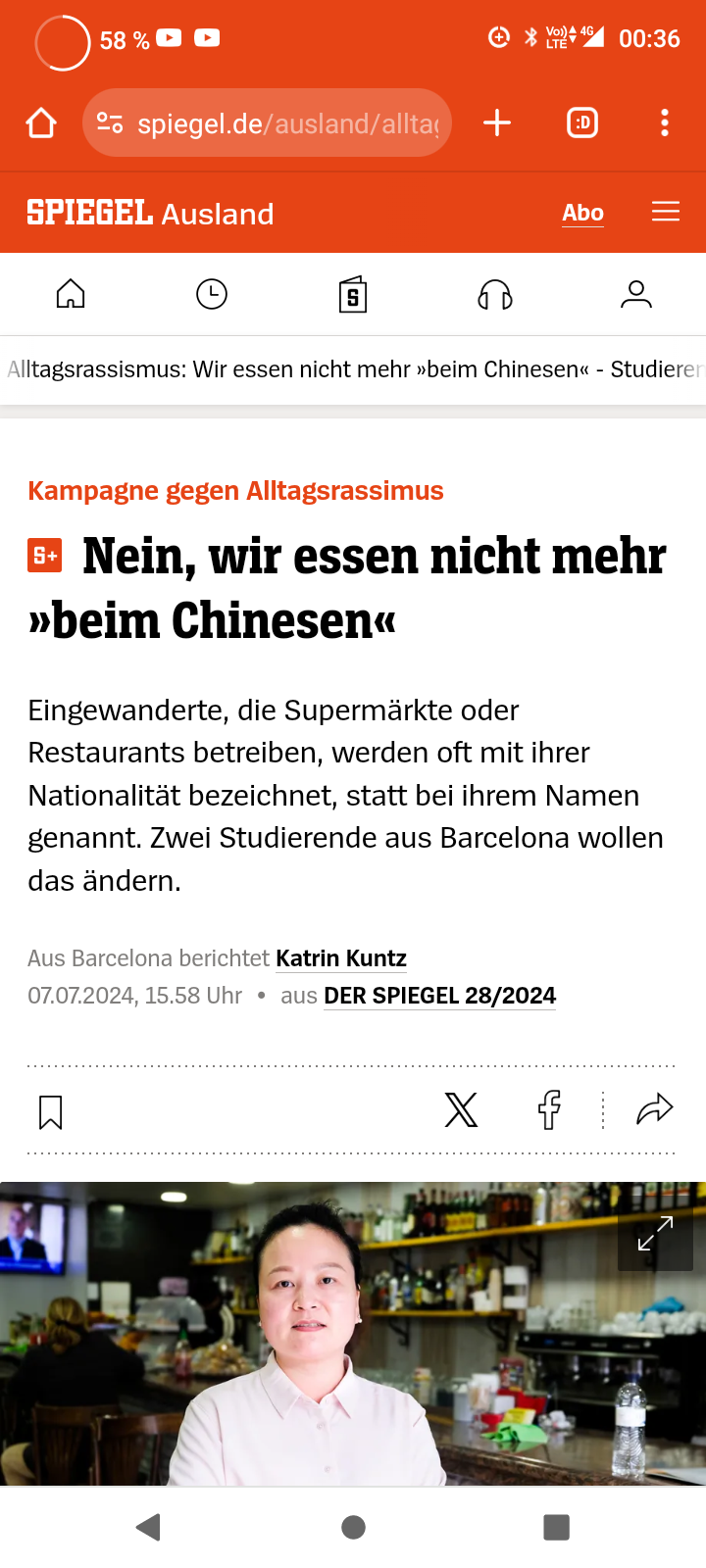Tap the Abo subscription link

(x=582, y=213)
